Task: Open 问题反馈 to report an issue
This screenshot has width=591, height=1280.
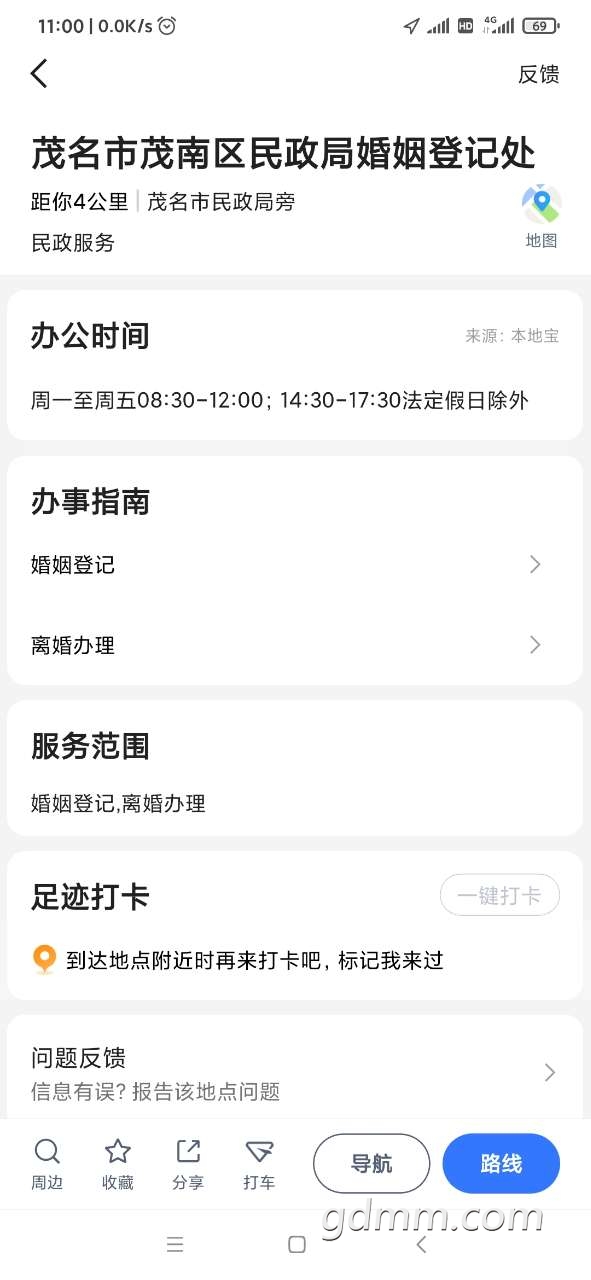Action: [295, 1073]
